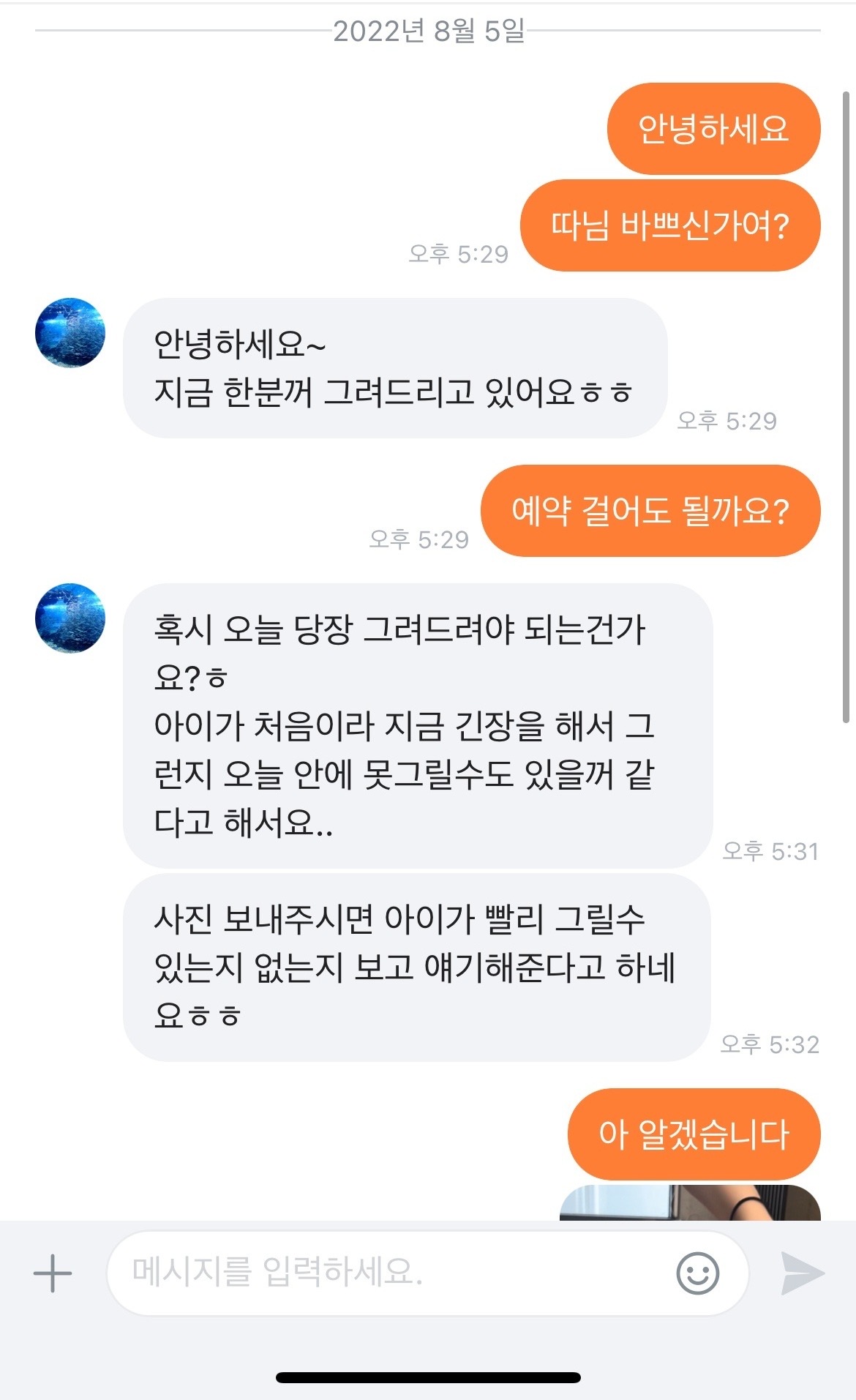The height and width of the screenshot is (1400, 856).
Task: Open the emoji picker smiley
Action: (x=697, y=1273)
